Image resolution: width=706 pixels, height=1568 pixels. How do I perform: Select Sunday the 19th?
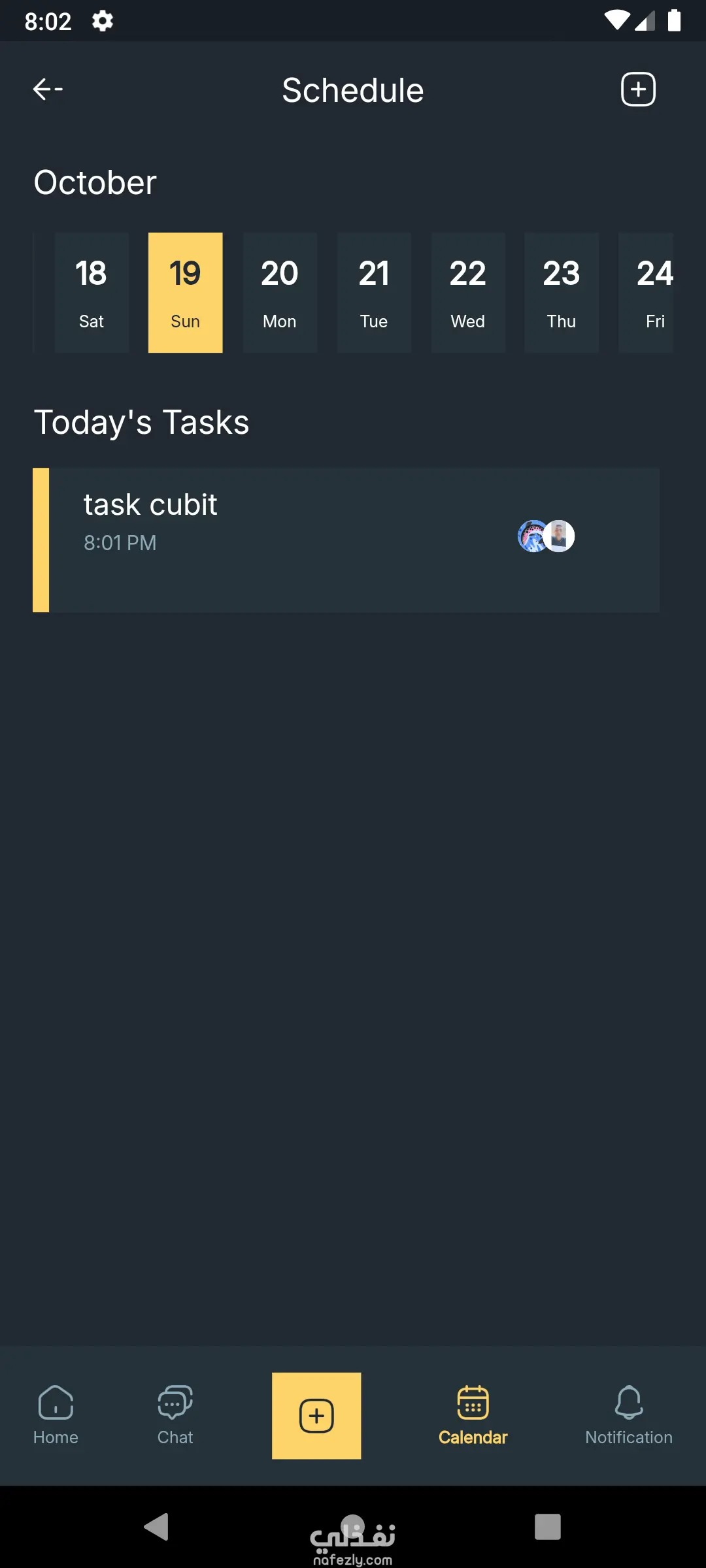click(x=186, y=293)
